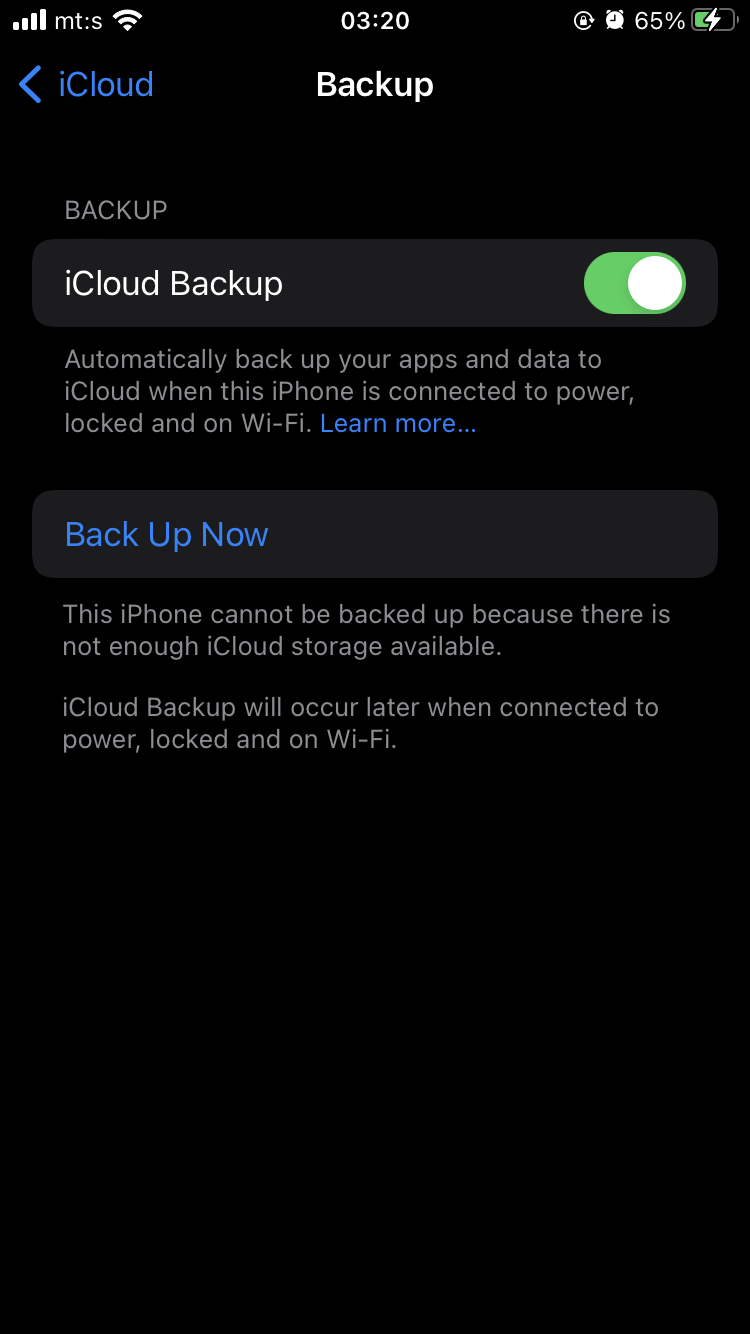Open the Learn more link
The width and height of the screenshot is (750, 1334).
pyautogui.click(x=397, y=423)
